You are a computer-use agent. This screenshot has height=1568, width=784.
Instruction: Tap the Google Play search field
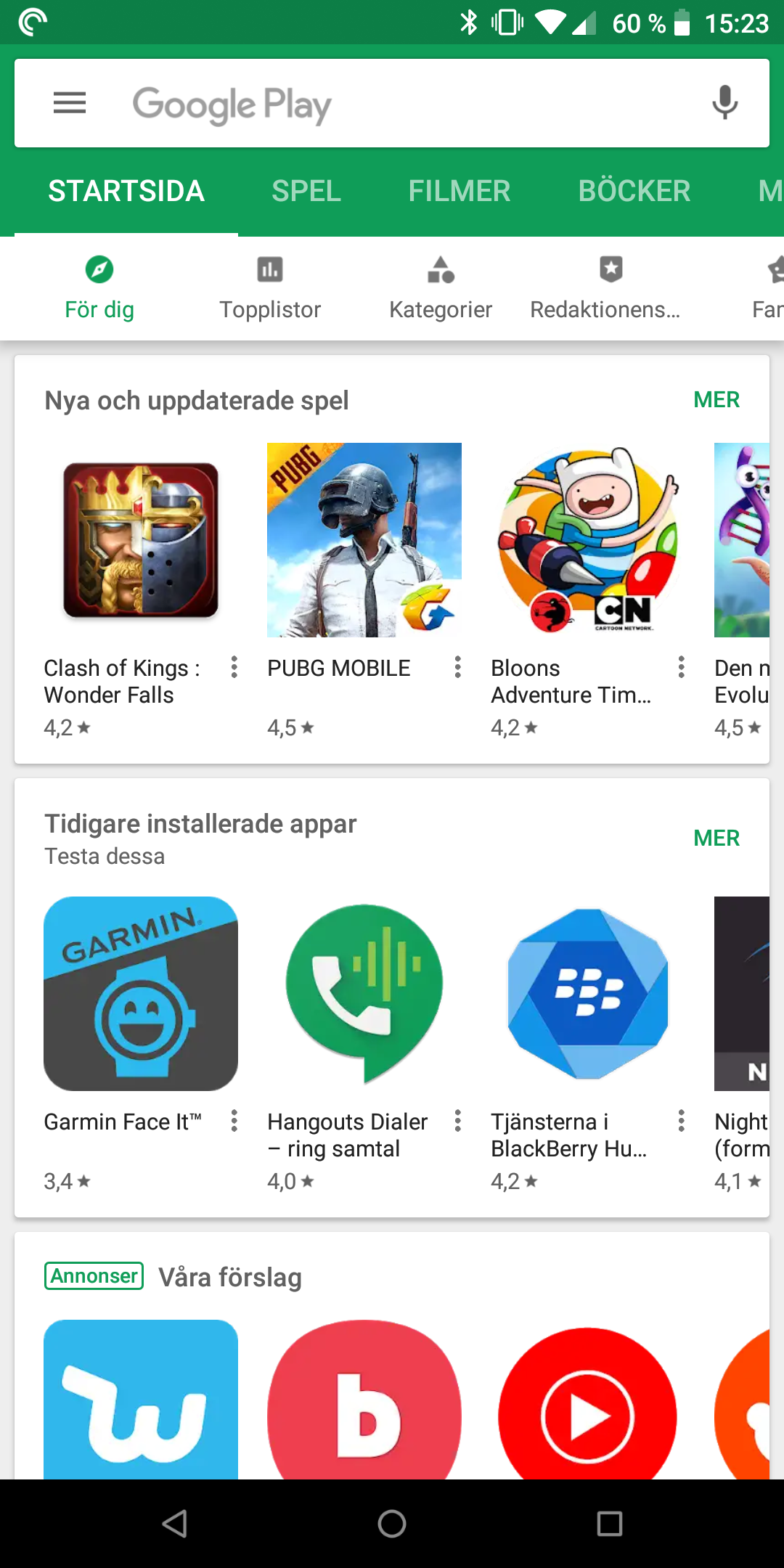[x=392, y=103]
